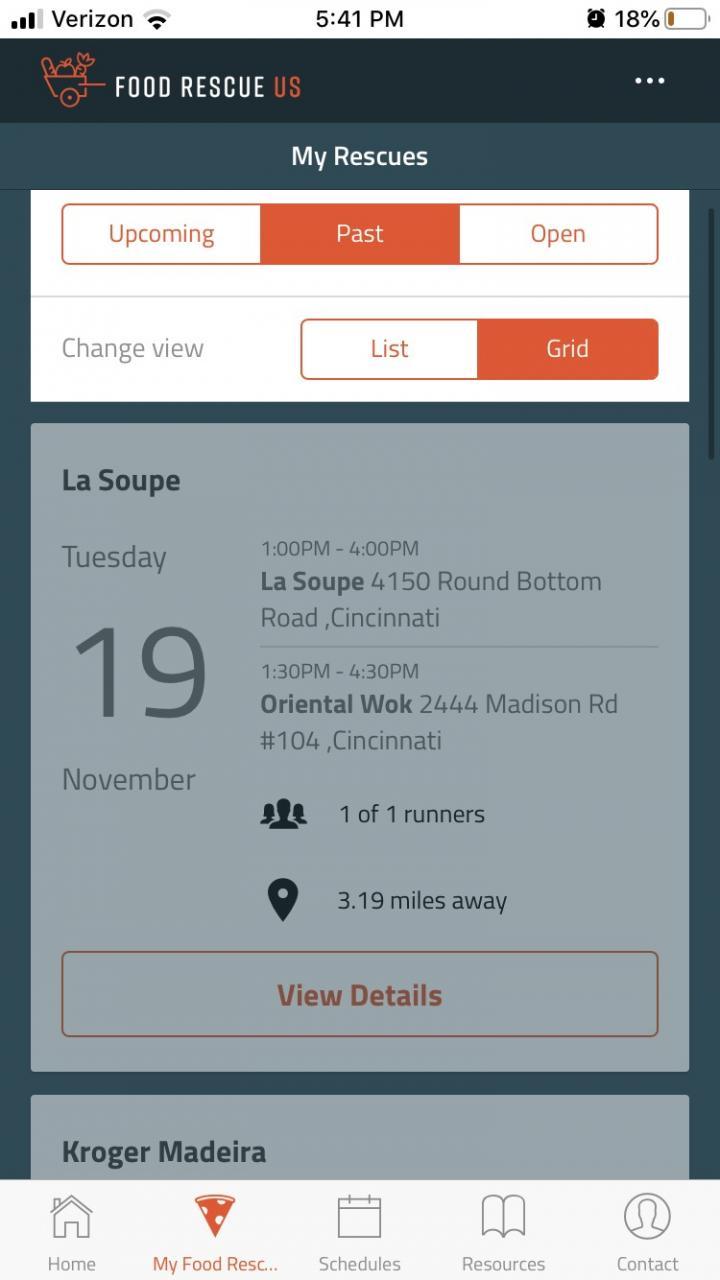Change view to List
The width and height of the screenshot is (720, 1280).
point(389,349)
